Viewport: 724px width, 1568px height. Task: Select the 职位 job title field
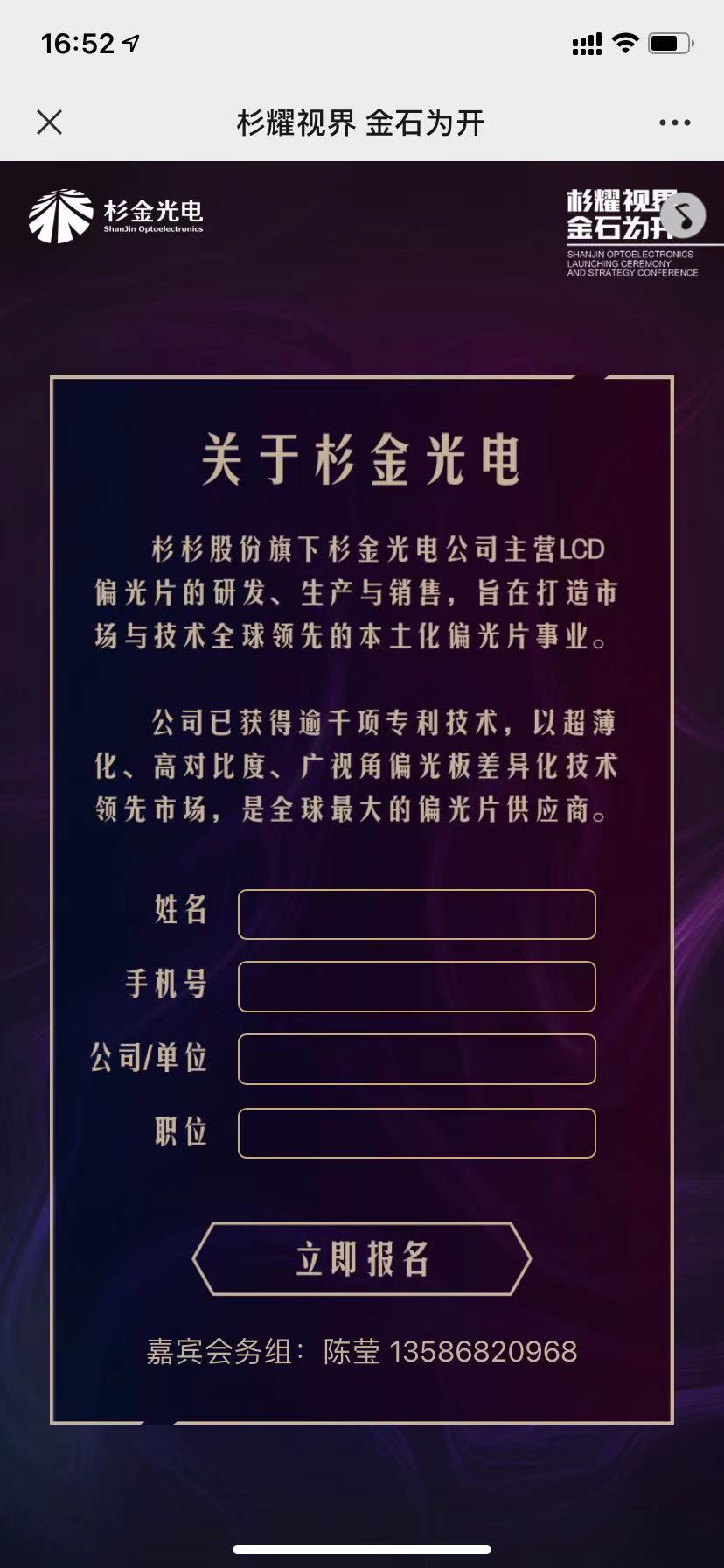click(416, 1132)
